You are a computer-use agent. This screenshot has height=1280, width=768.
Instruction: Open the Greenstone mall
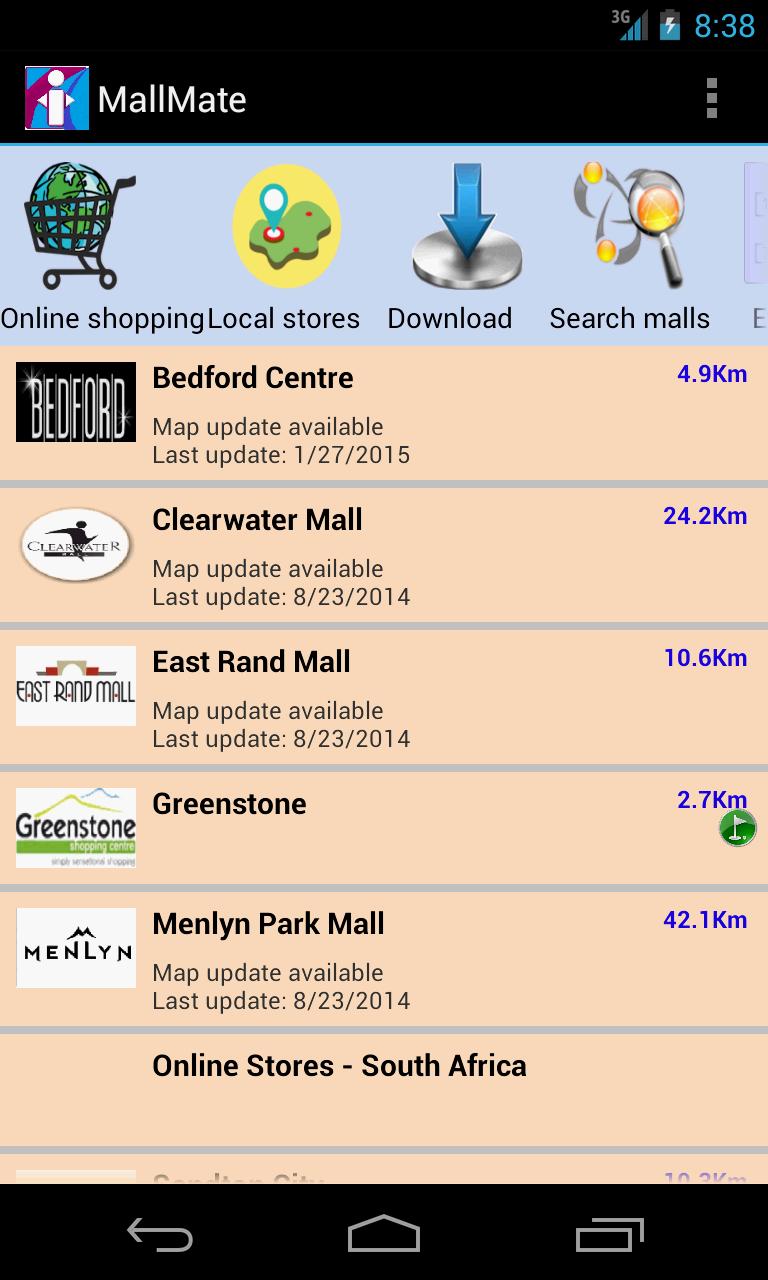pos(384,827)
